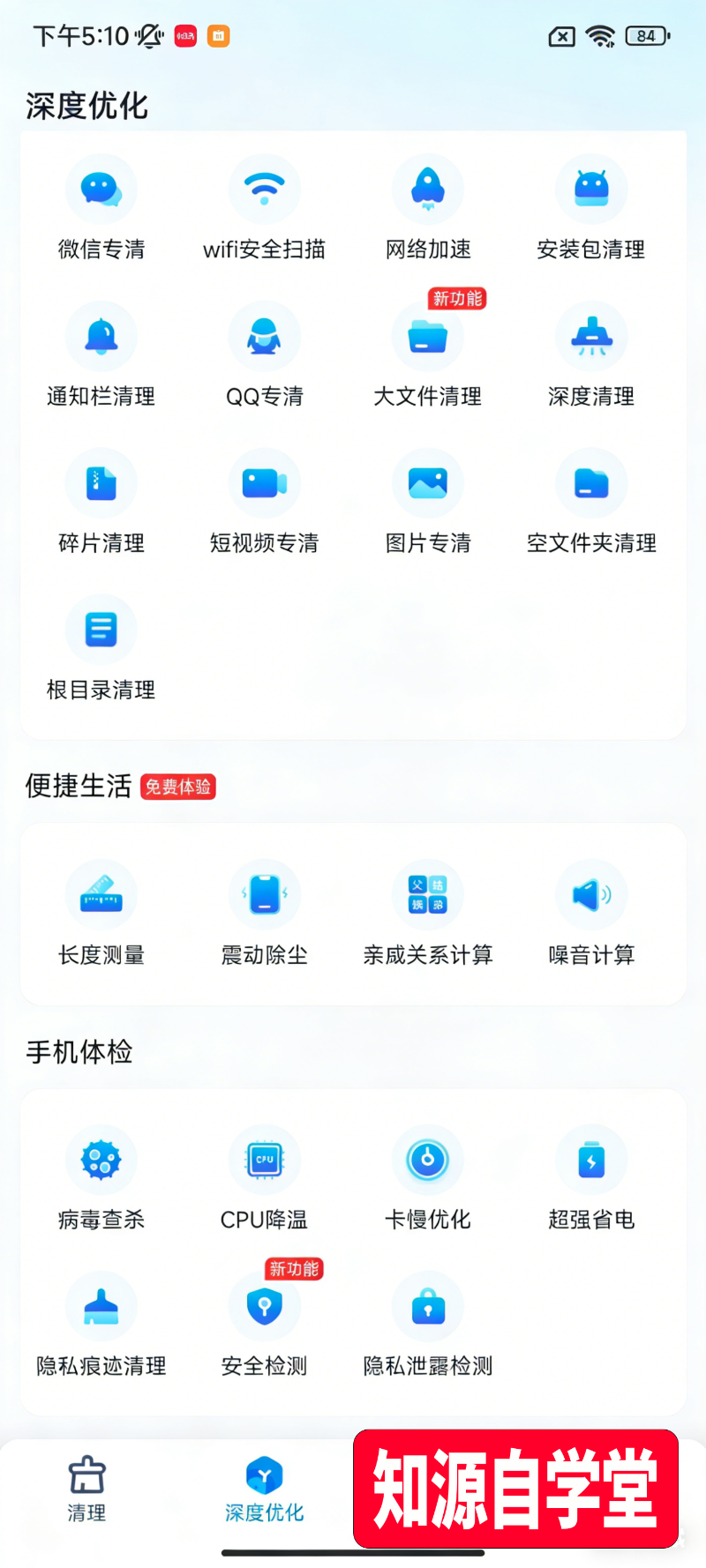Switch to the 清理 tab

(x=86, y=1490)
